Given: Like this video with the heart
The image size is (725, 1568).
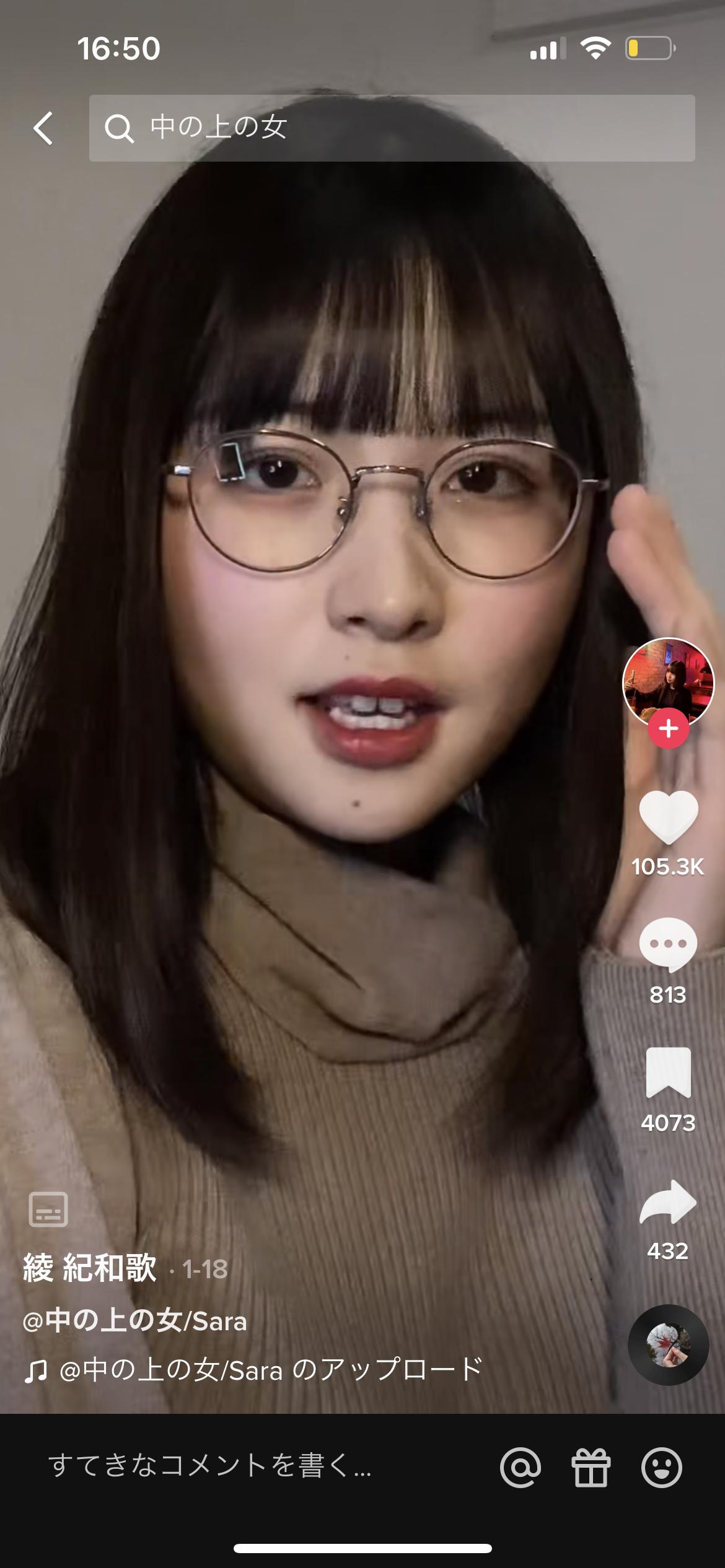Looking at the screenshot, I should pos(668,817).
